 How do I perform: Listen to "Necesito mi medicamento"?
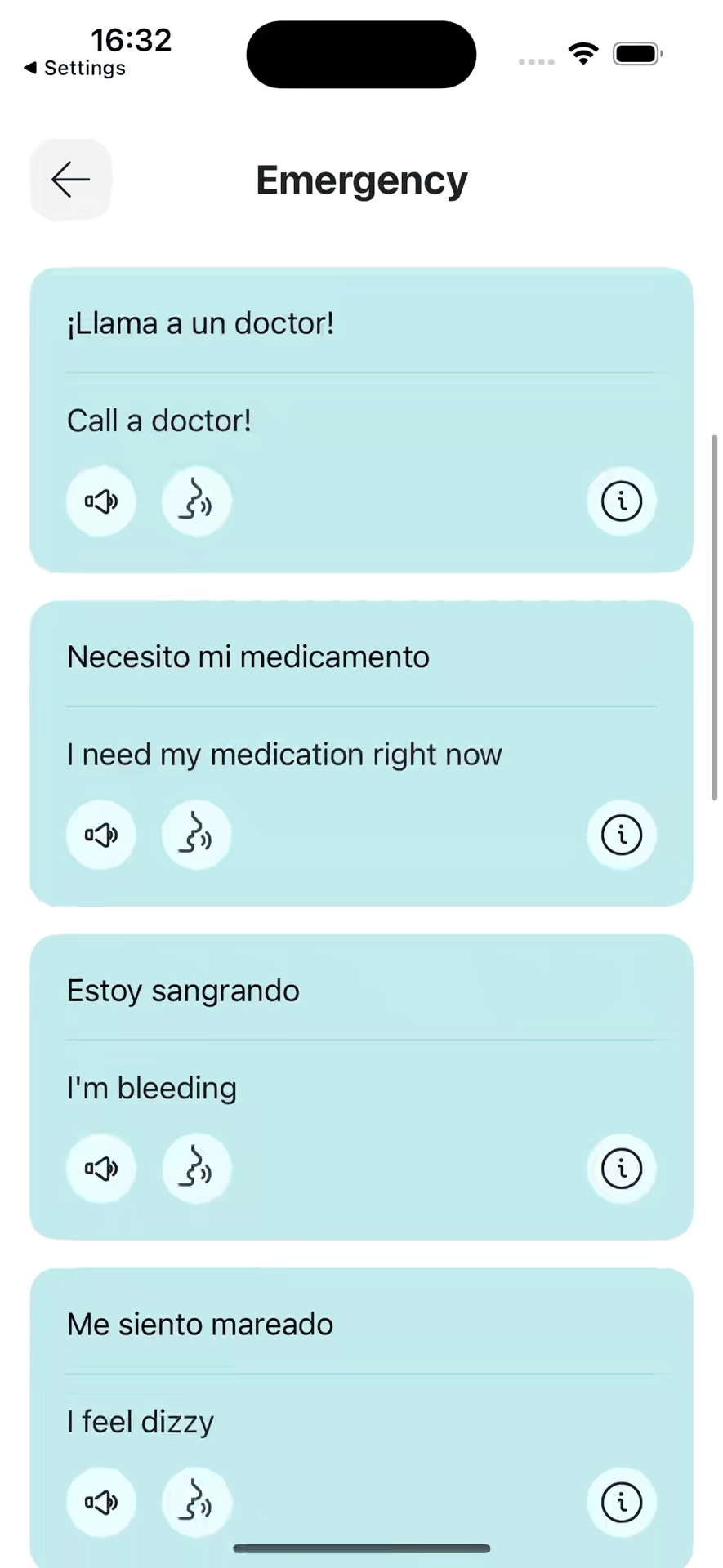pos(101,835)
